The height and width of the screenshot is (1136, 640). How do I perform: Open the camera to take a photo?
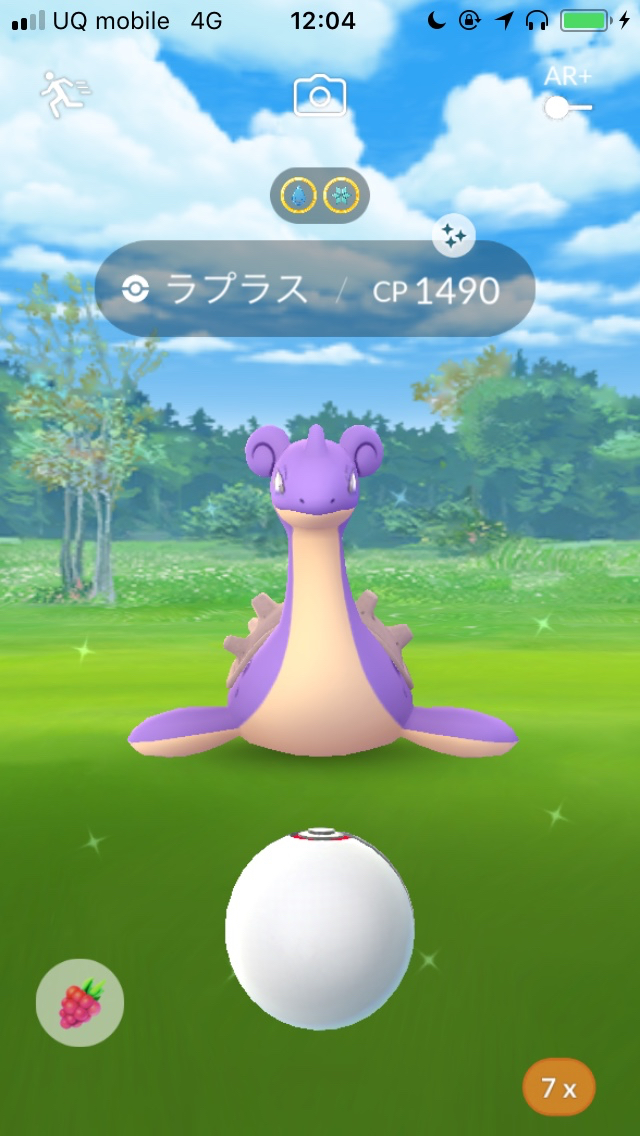point(320,97)
